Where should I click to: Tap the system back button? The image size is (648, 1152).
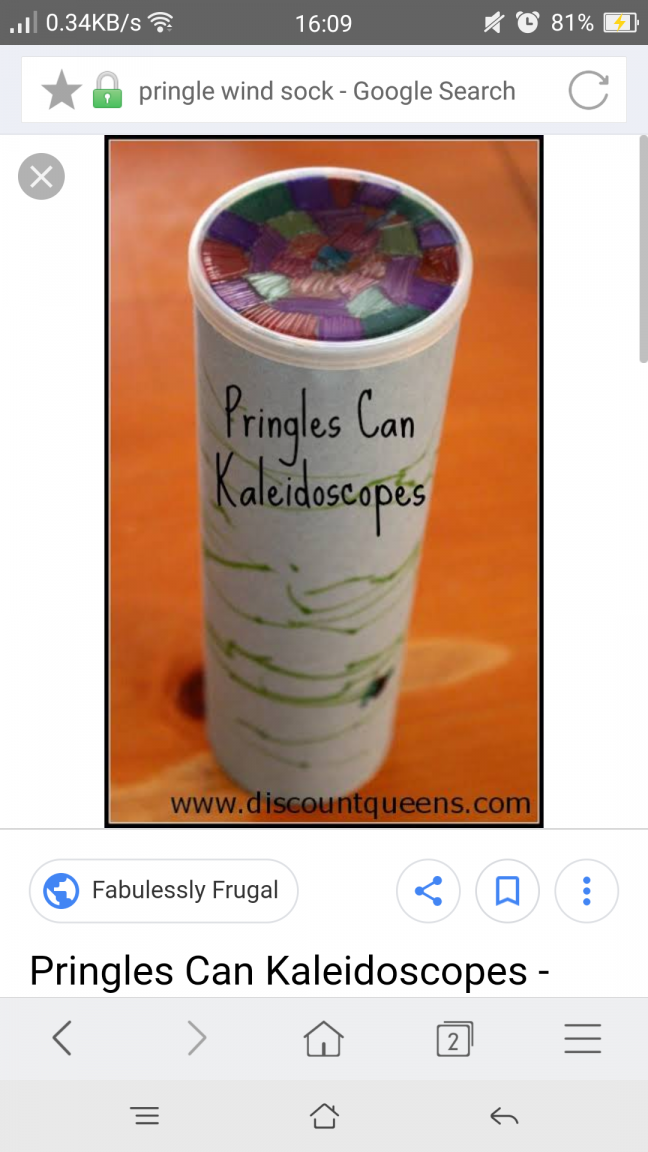pos(503,1116)
